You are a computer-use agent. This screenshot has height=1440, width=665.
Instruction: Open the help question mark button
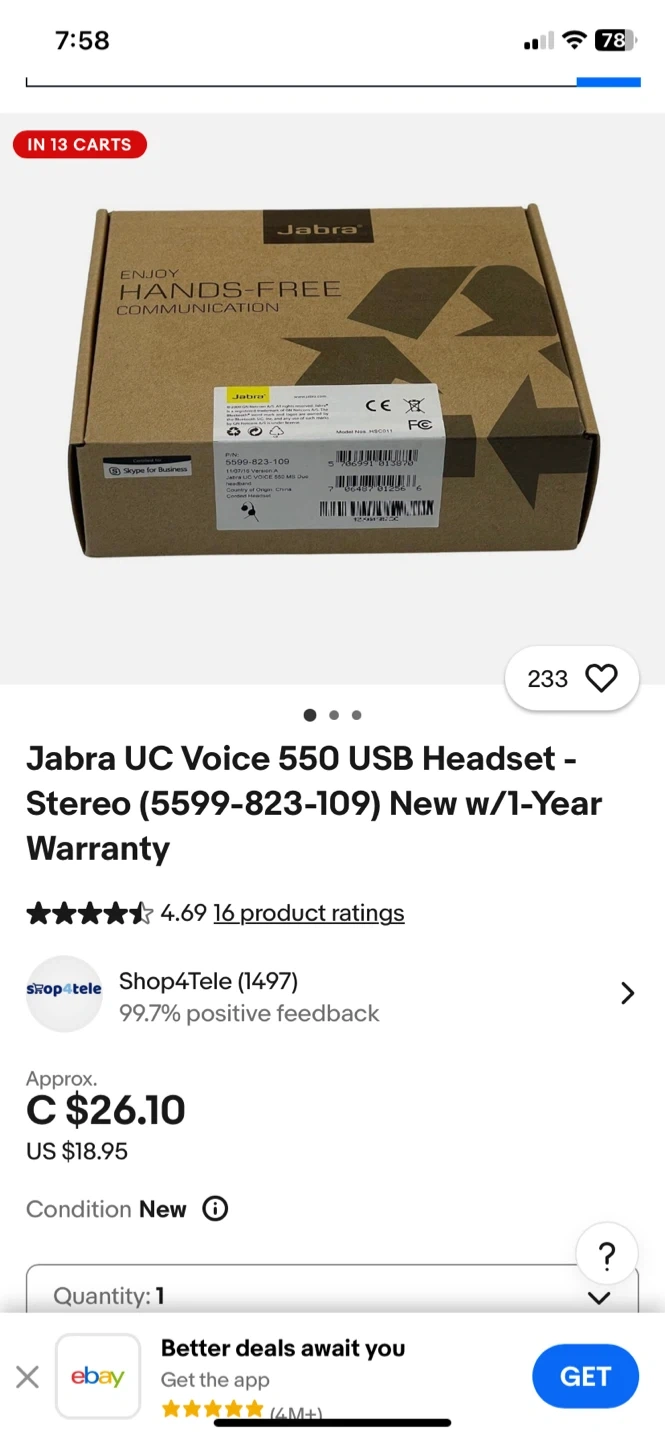pyautogui.click(x=606, y=1256)
